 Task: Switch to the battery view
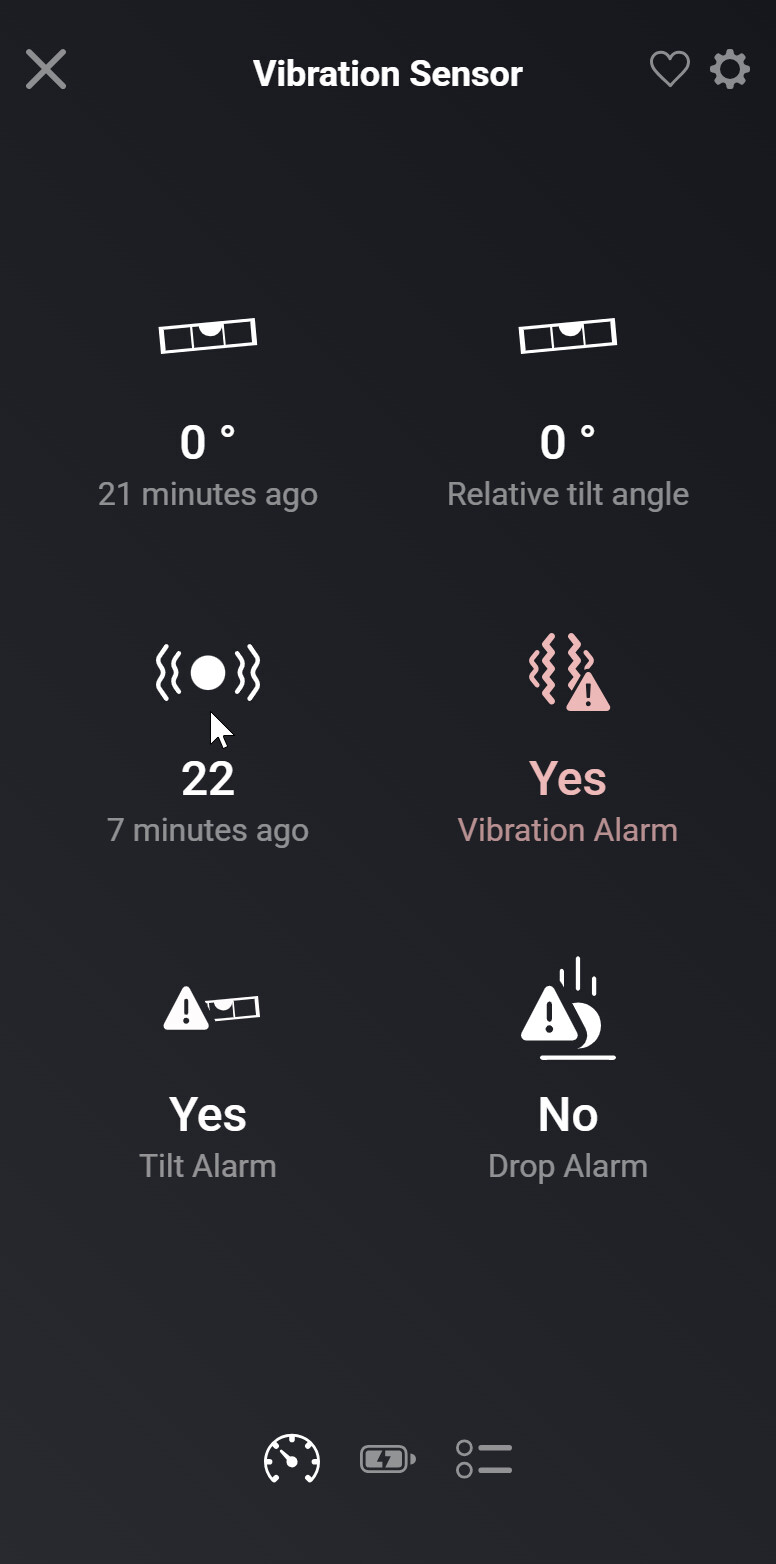click(388, 1459)
